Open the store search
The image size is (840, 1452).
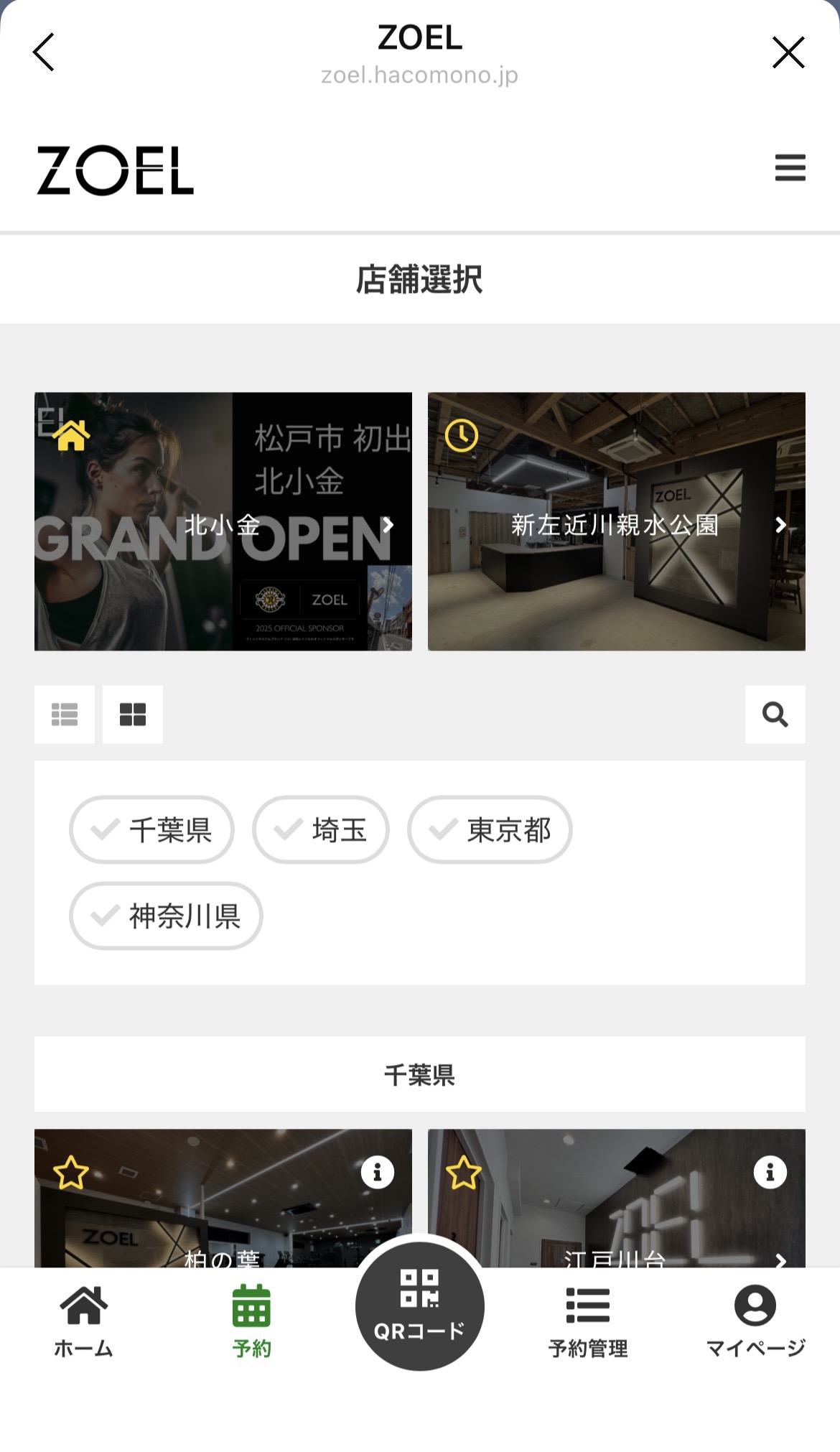click(775, 715)
